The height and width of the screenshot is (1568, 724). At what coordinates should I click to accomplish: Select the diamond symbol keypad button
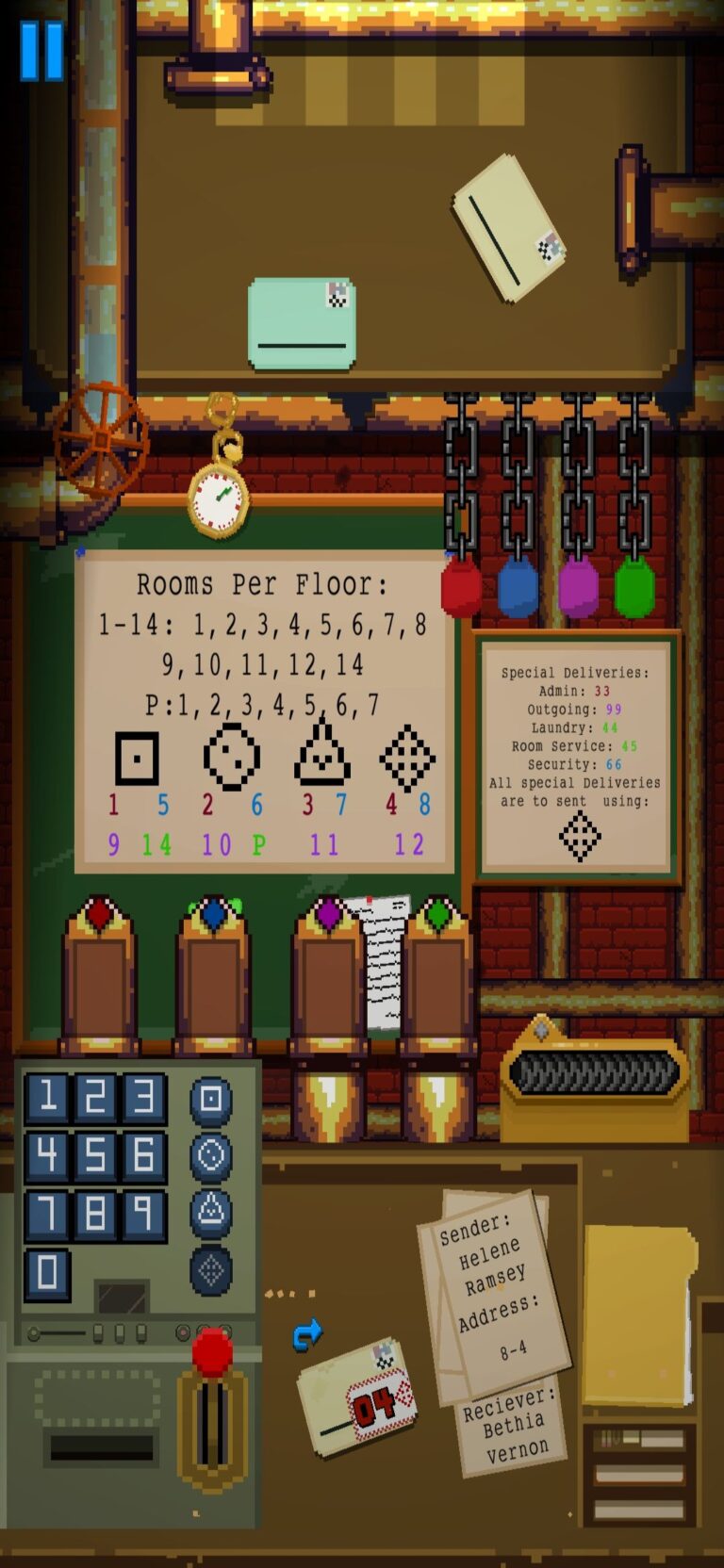pos(211,1270)
